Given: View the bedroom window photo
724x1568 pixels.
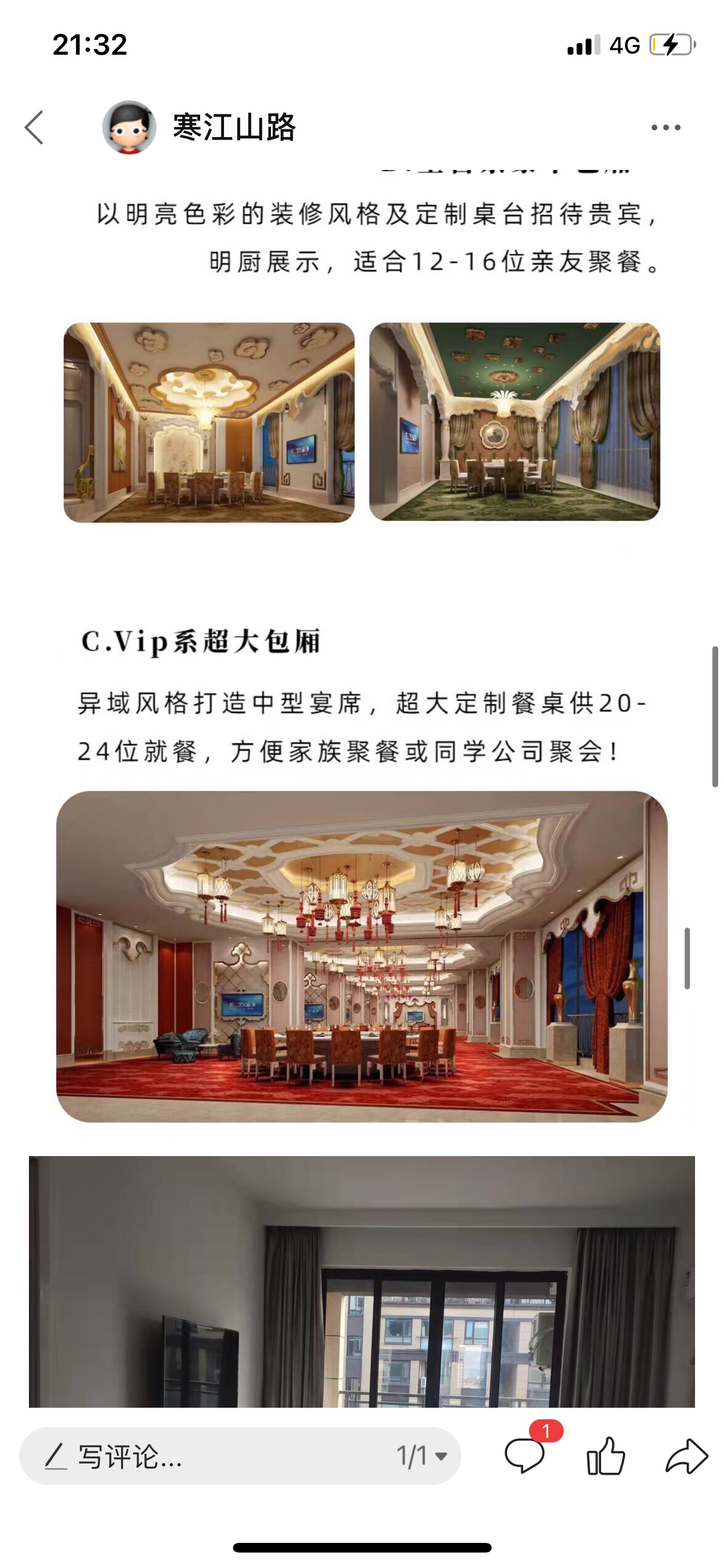Looking at the screenshot, I should (362, 1281).
